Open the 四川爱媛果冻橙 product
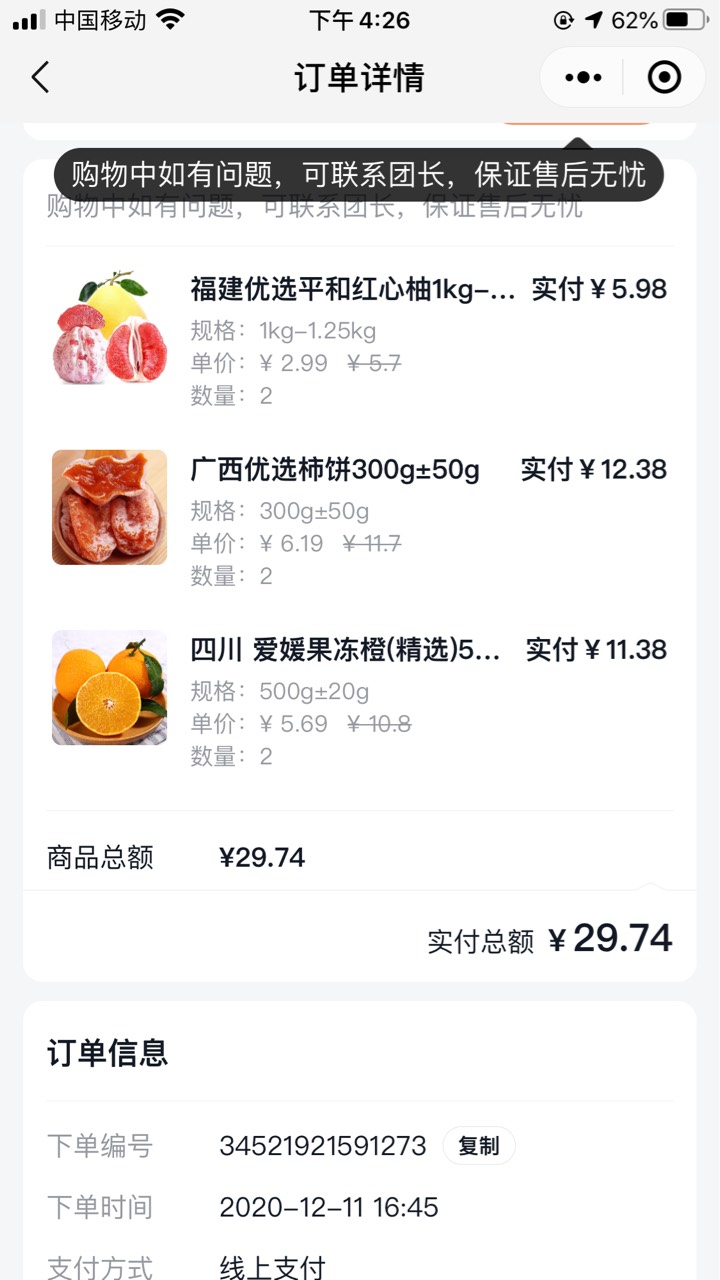Viewport: 720px width, 1280px height. pyautogui.click(x=345, y=650)
